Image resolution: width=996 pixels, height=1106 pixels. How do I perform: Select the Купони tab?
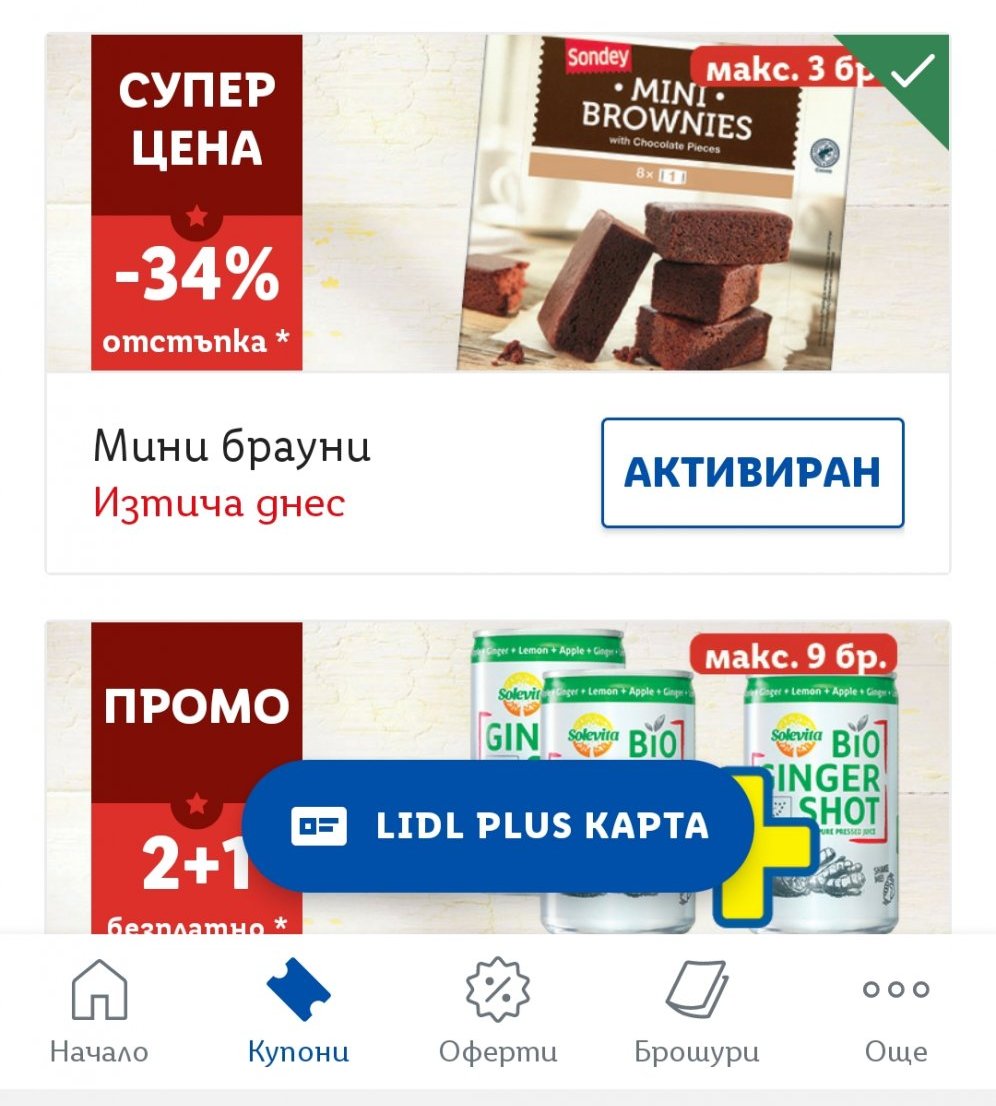click(x=298, y=1012)
